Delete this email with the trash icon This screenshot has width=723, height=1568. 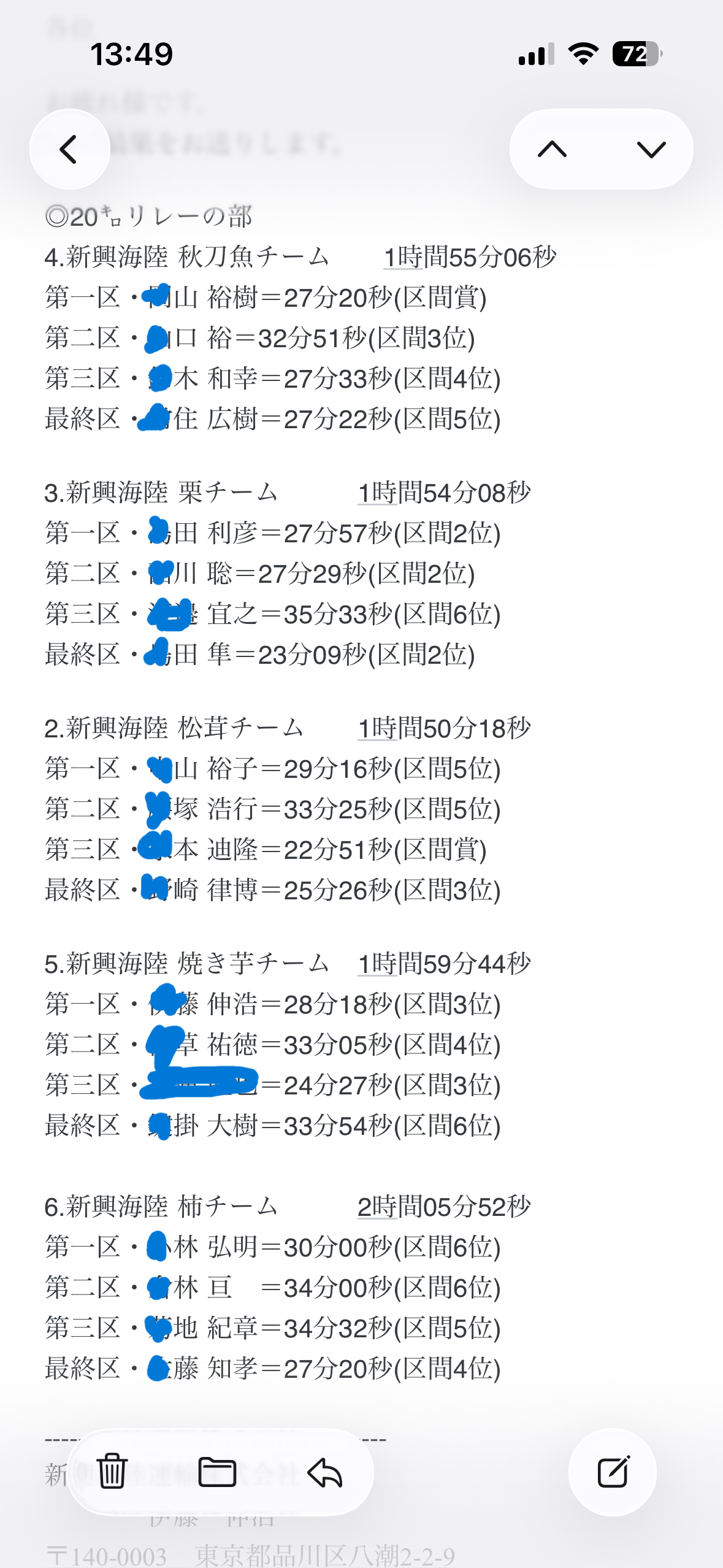click(x=112, y=1472)
